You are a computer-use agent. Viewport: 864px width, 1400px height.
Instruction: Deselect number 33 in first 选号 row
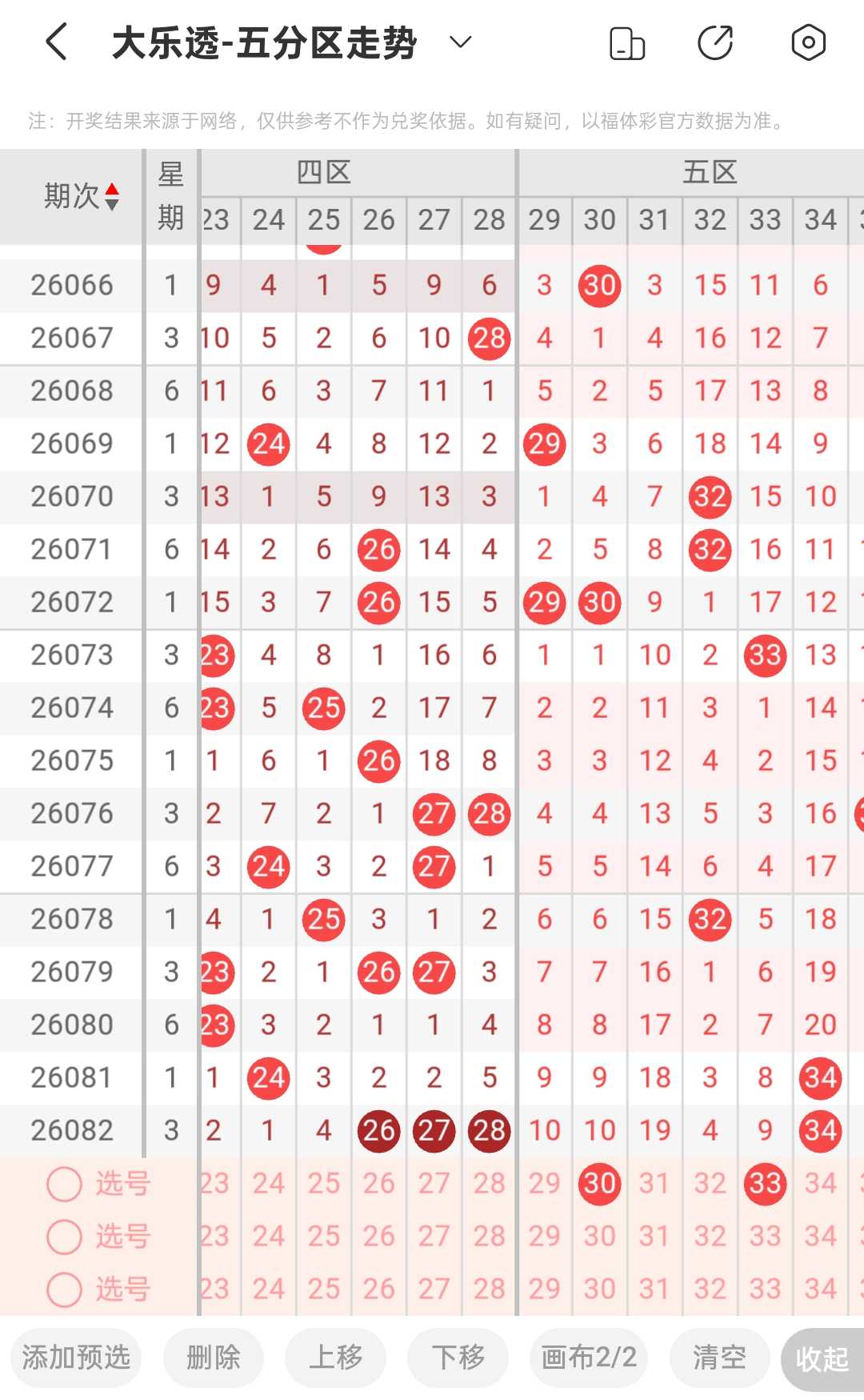(x=766, y=1184)
